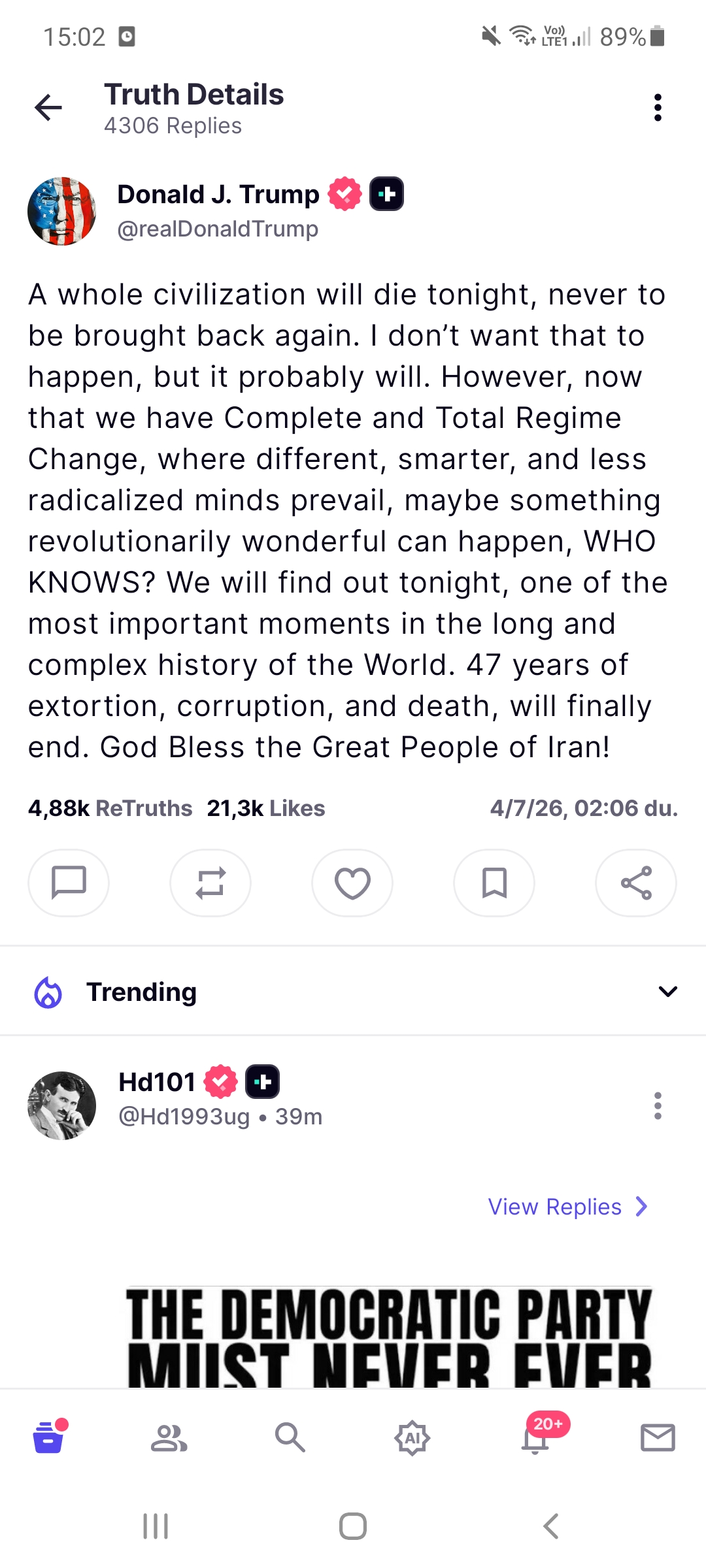Viewport: 706px width, 1568px height.
Task: ReTruth this post
Action: (210, 883)
